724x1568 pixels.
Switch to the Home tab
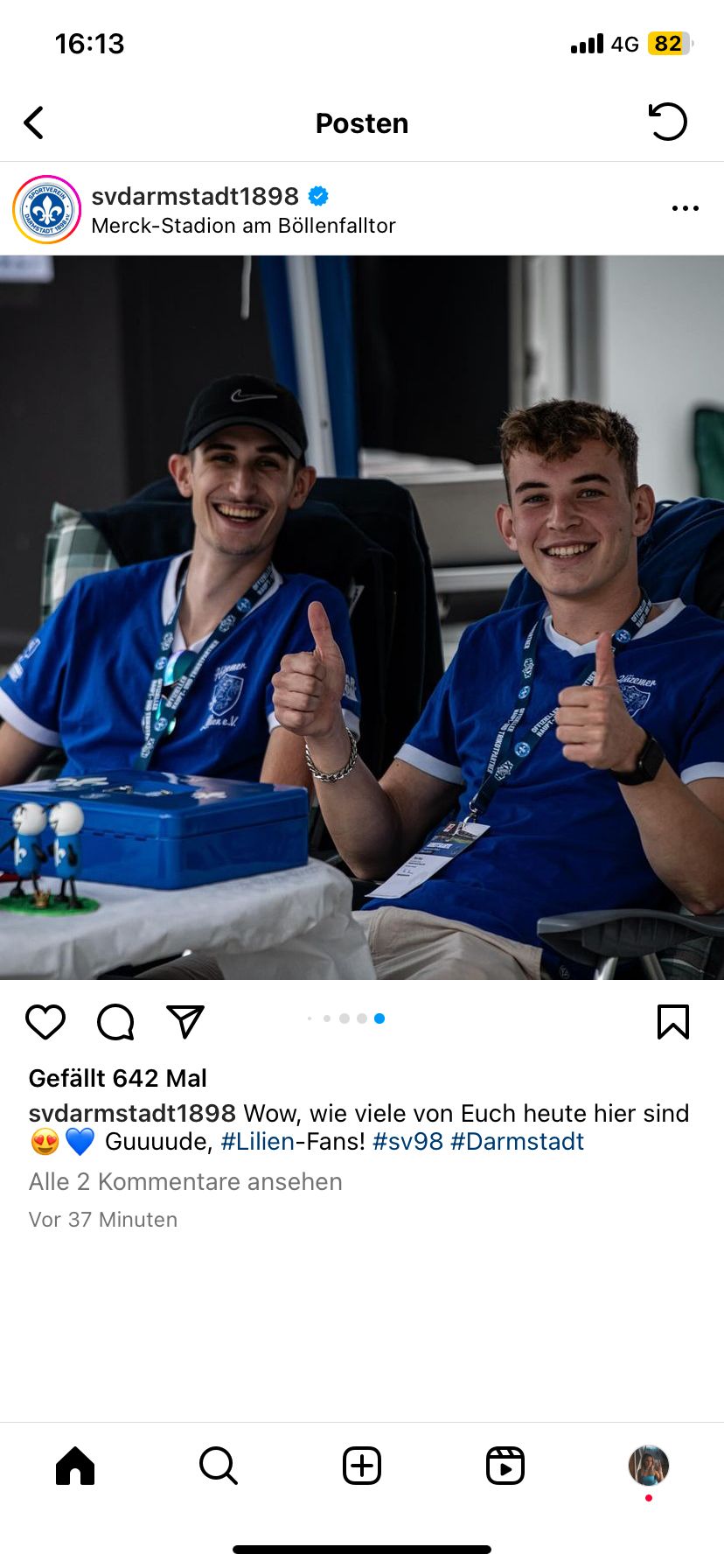[75, 1466]
